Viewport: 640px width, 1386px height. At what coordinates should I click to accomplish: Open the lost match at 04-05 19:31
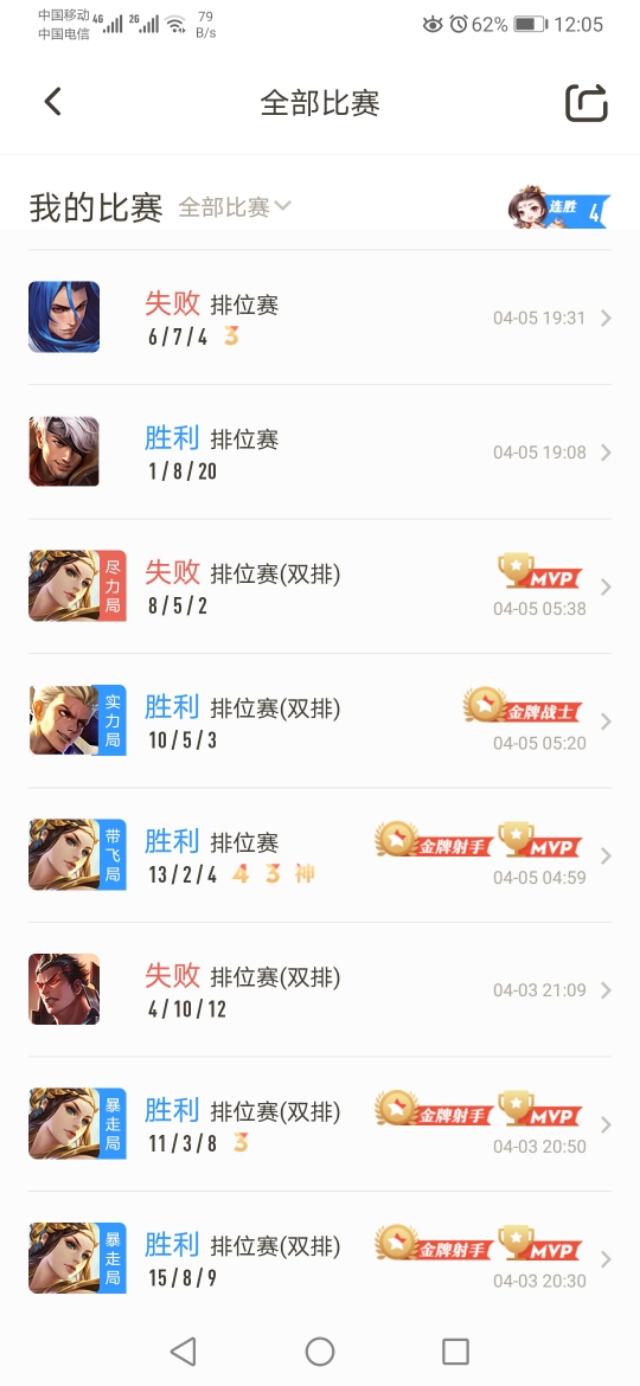[320, 318]
